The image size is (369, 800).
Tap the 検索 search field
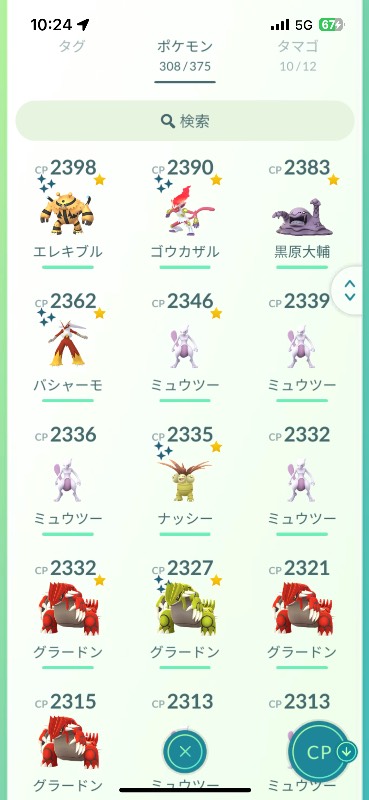pos(185,121)
